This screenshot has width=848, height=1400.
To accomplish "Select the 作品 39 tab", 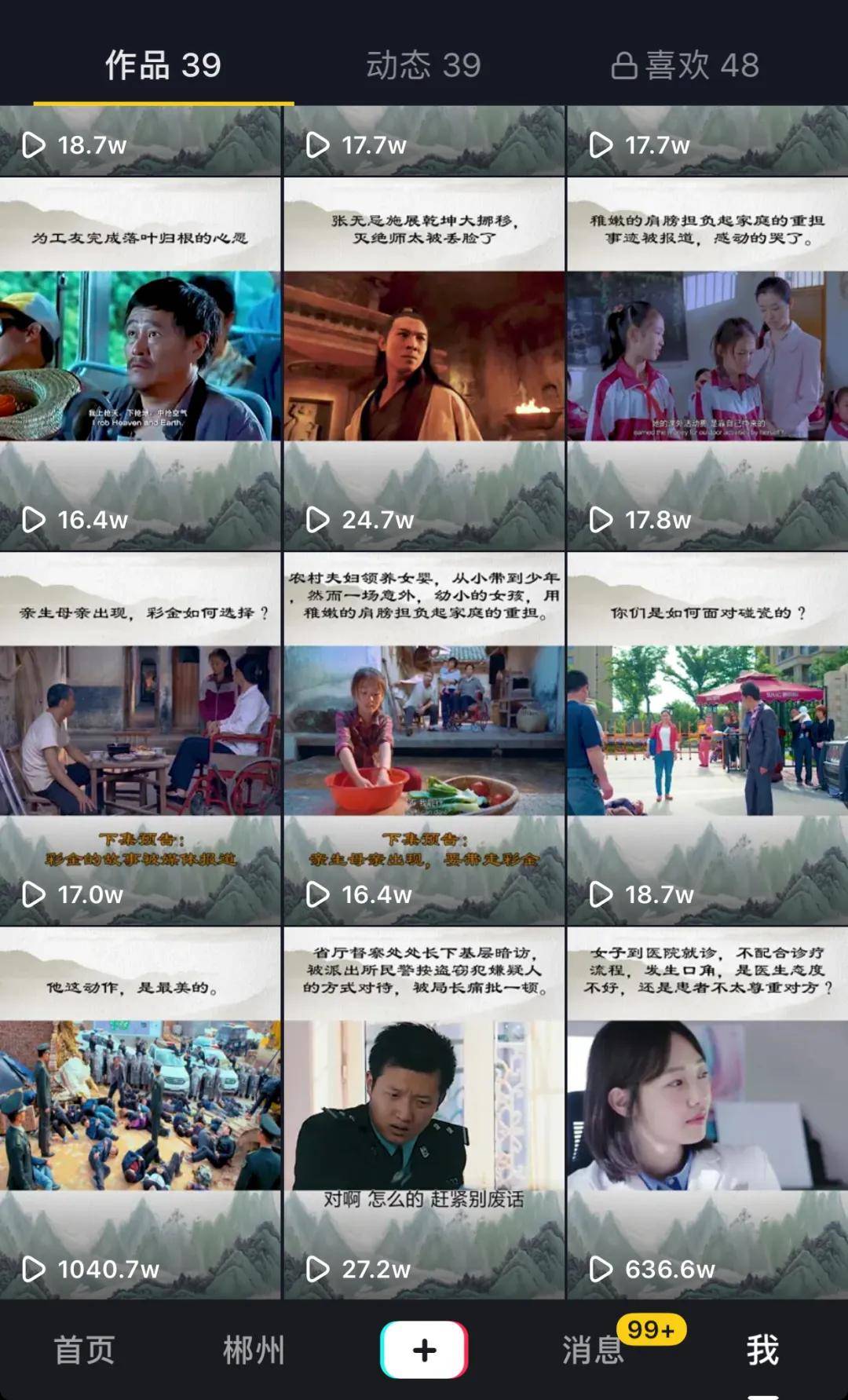I will pyautogui.click(x=163, y=65).
